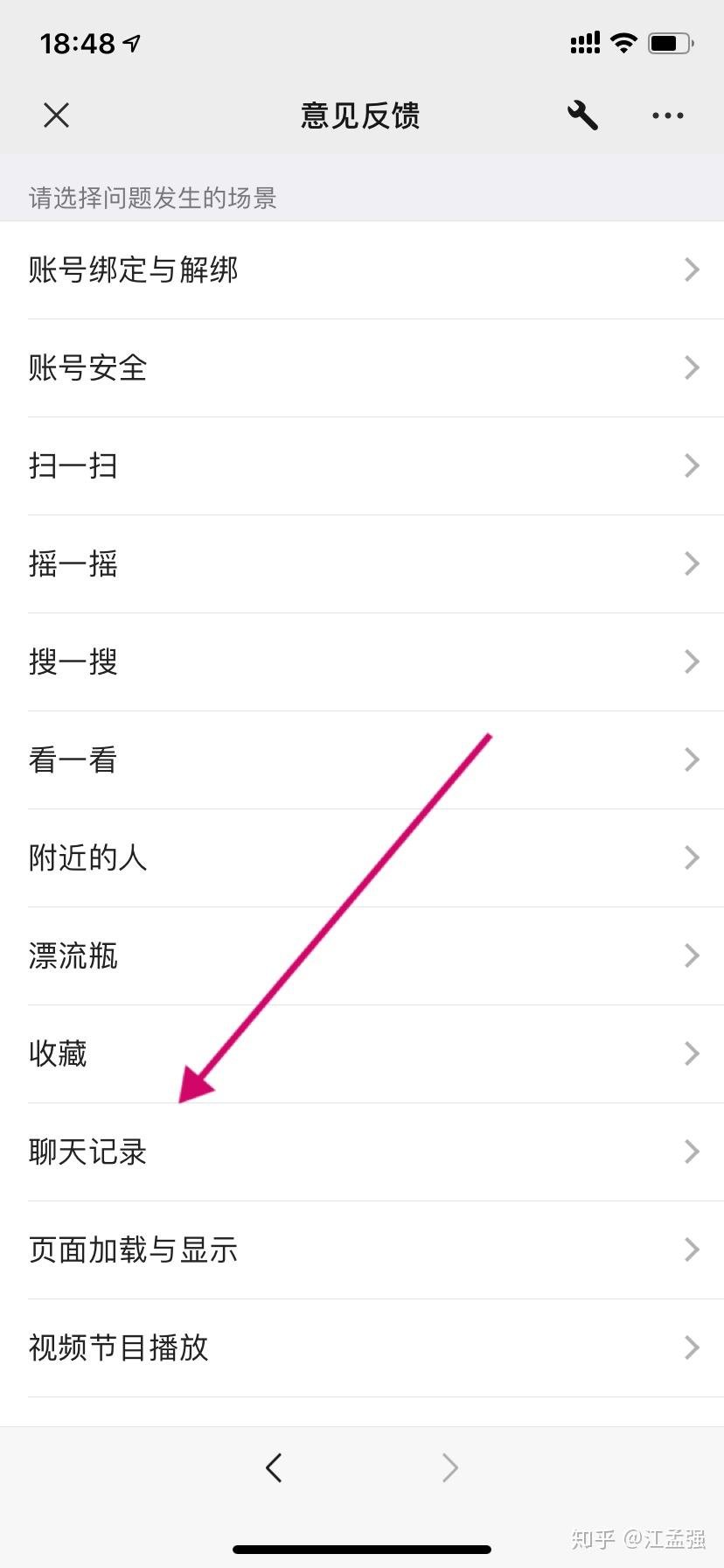Tap the battery indicator in the status bar
Viewport: 724px width, 1568px height.
670,42
